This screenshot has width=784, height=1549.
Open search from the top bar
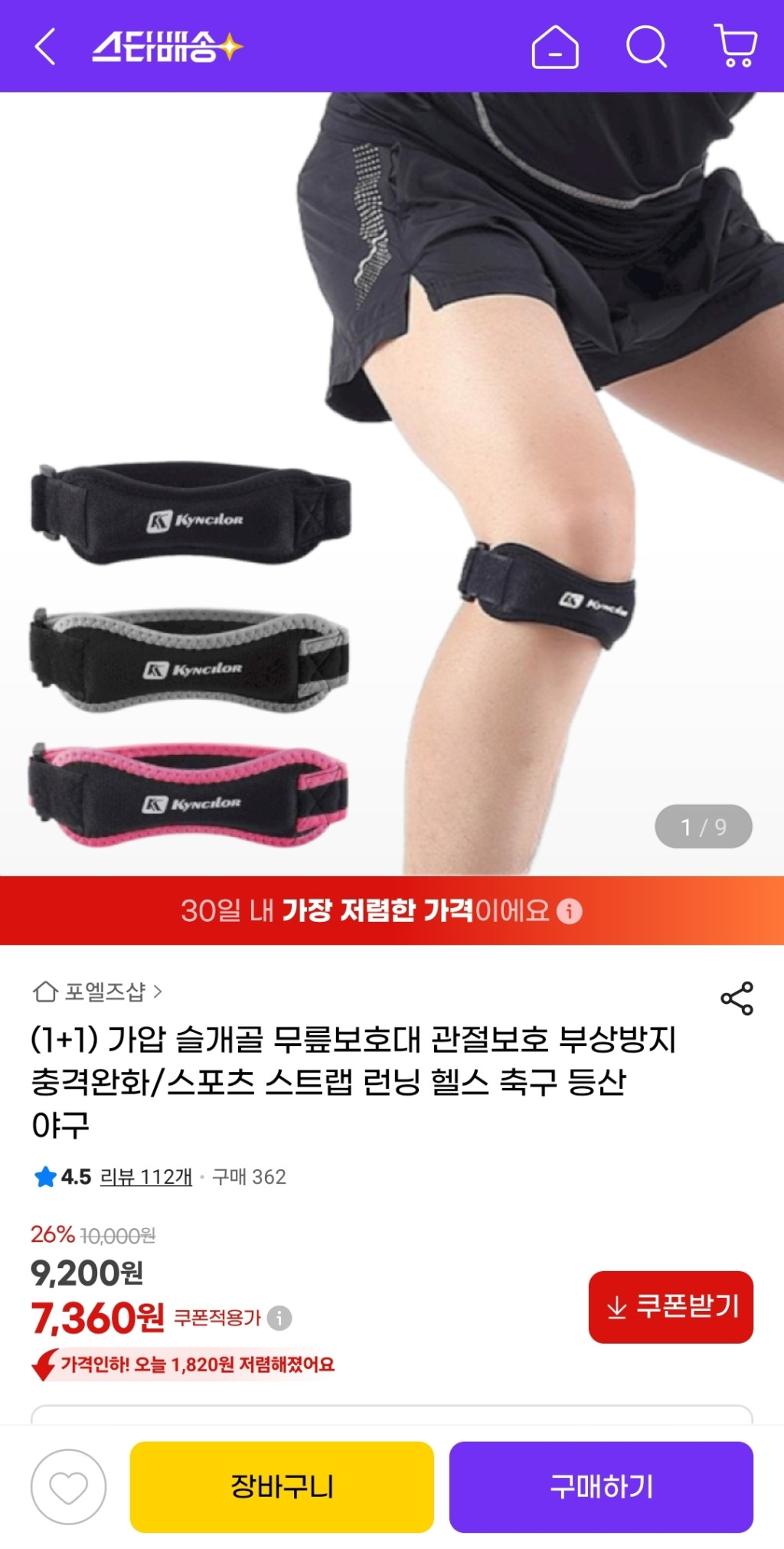647,47
